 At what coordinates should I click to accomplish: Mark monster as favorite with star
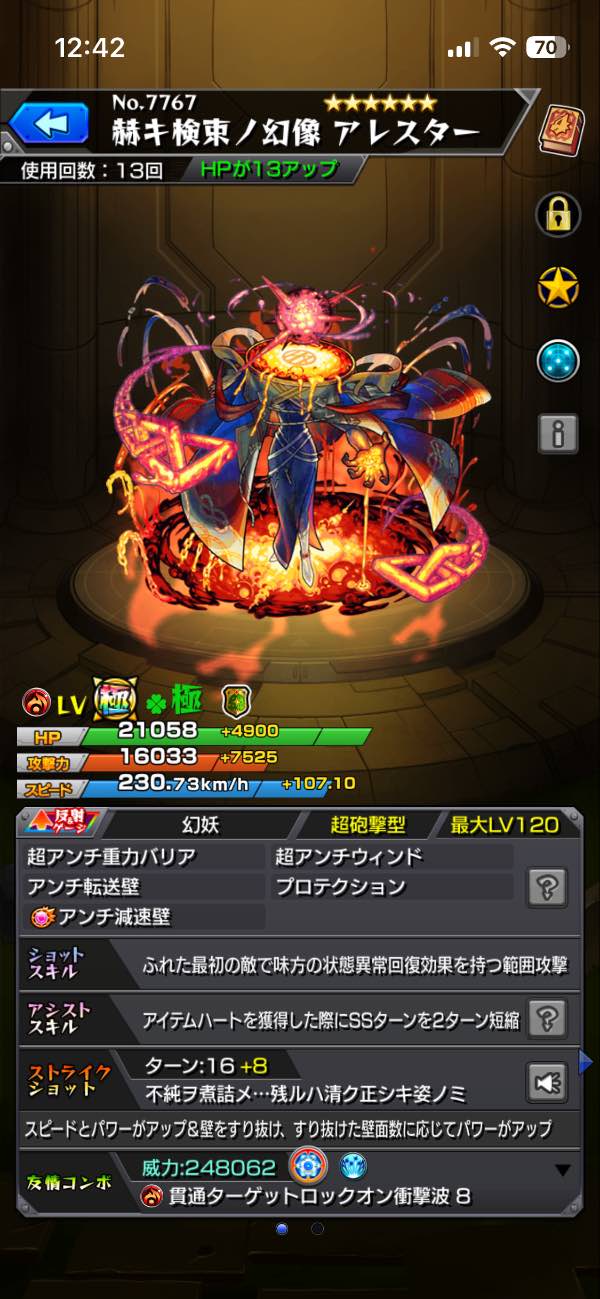click(x=558, y=287)
